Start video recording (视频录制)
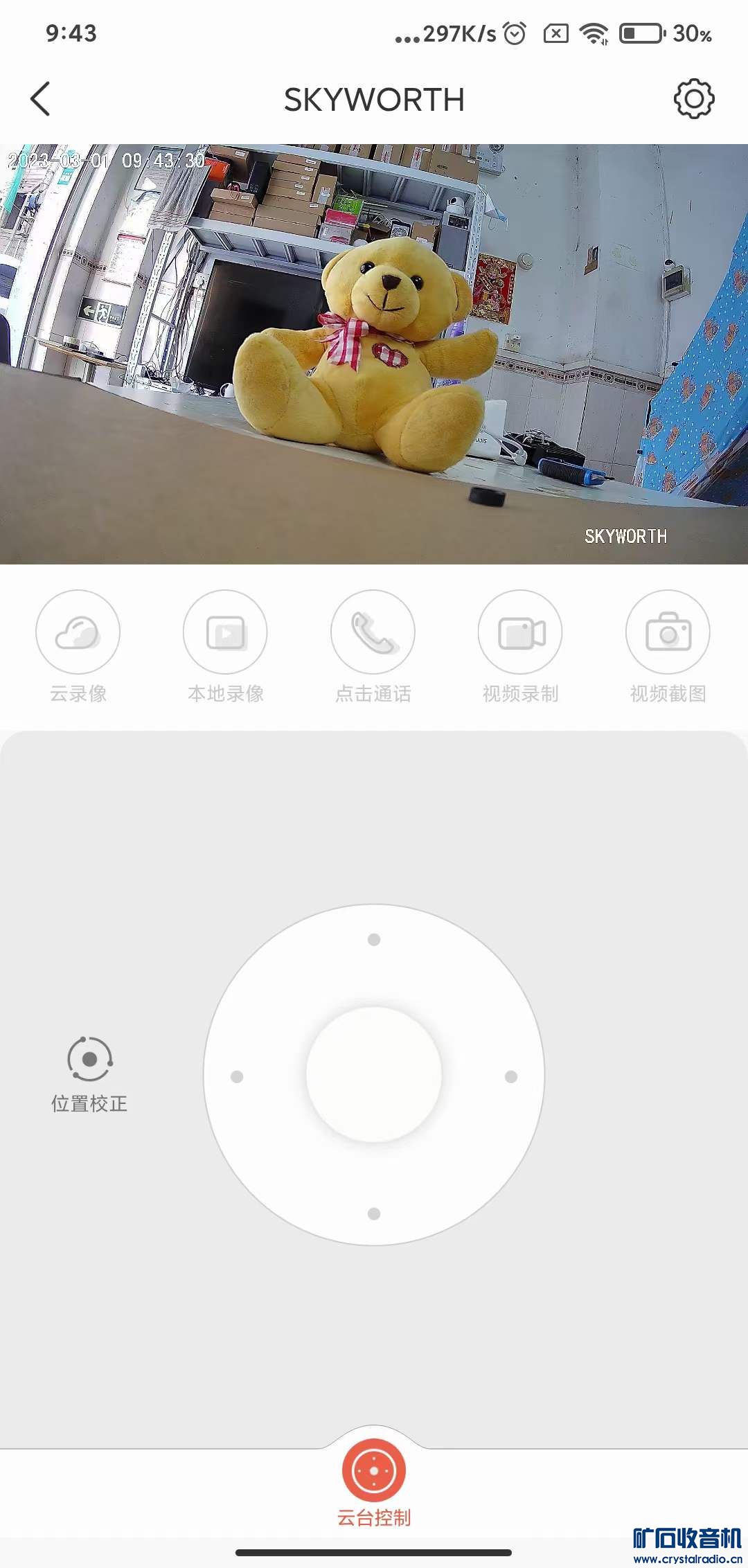 point(520,632)
